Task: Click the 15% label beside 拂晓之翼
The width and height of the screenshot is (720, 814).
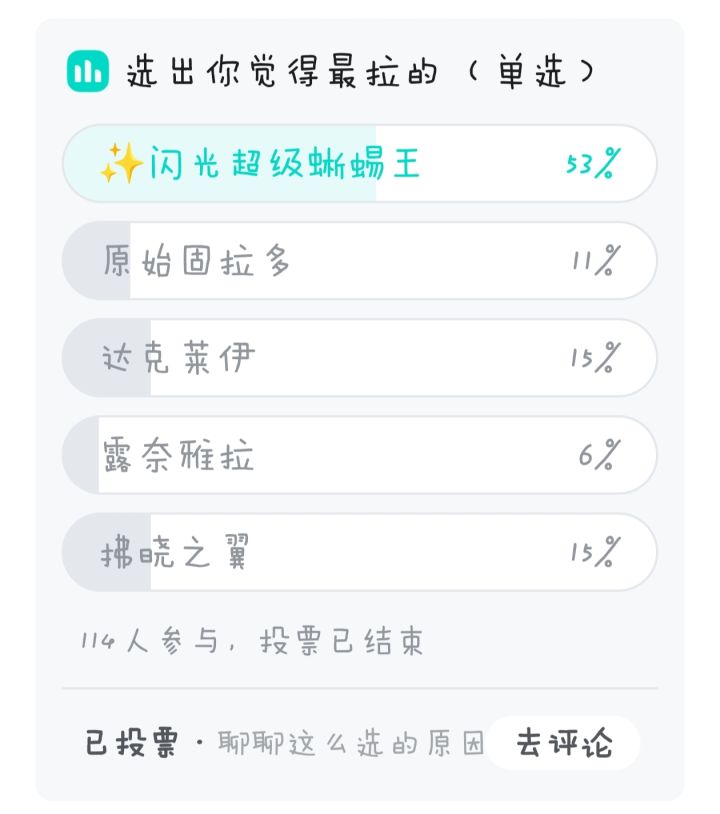Action: pyautogui.click(x=592, y=552)
